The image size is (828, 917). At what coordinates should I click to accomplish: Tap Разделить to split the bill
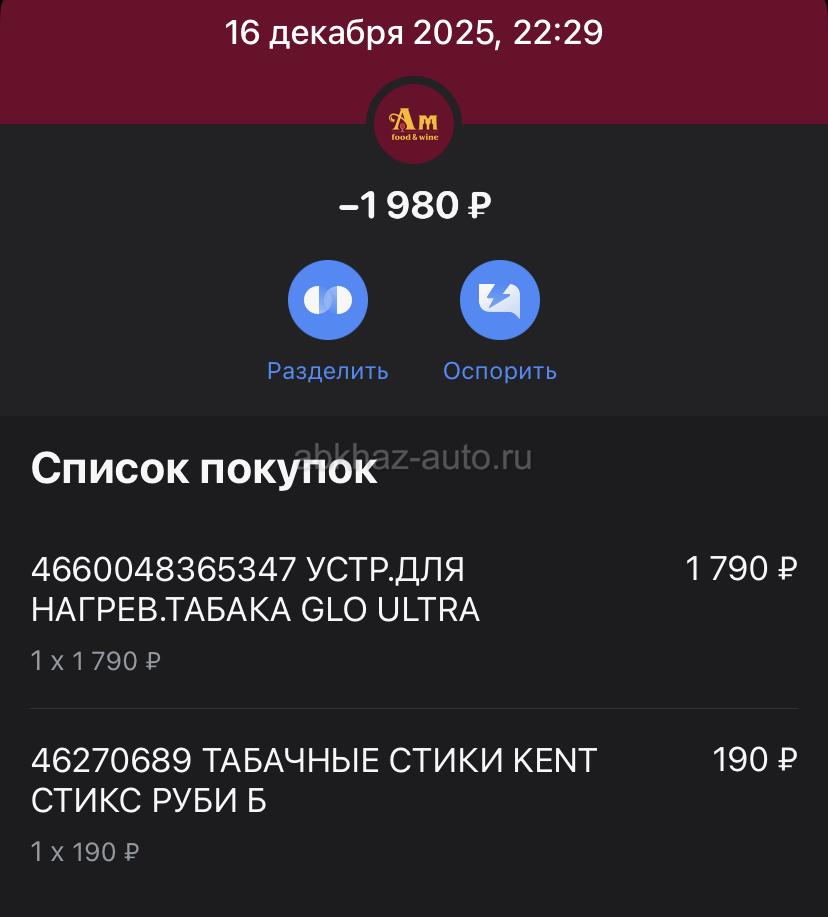[x=328, y=301]
